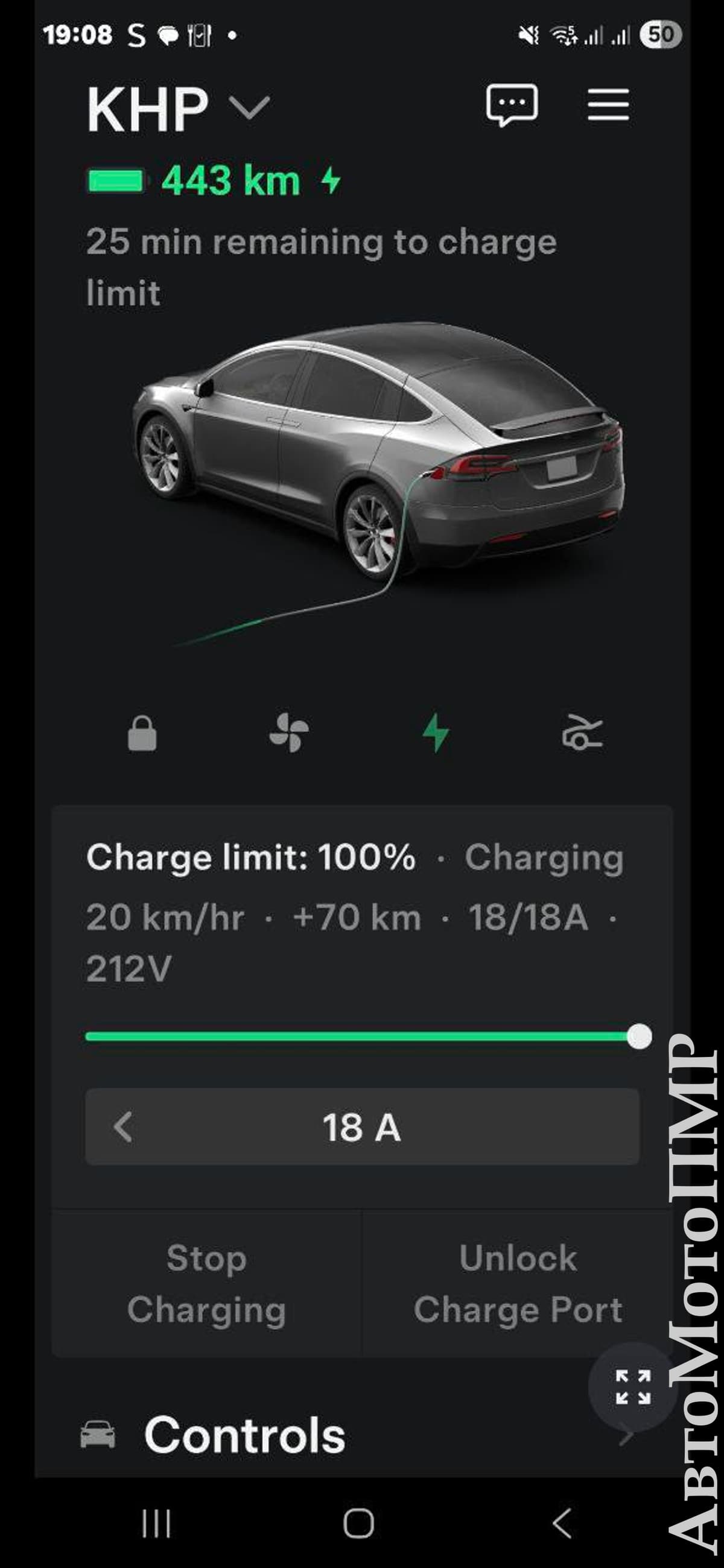Decrease charge current below 18 A

tap(124, 1127)
